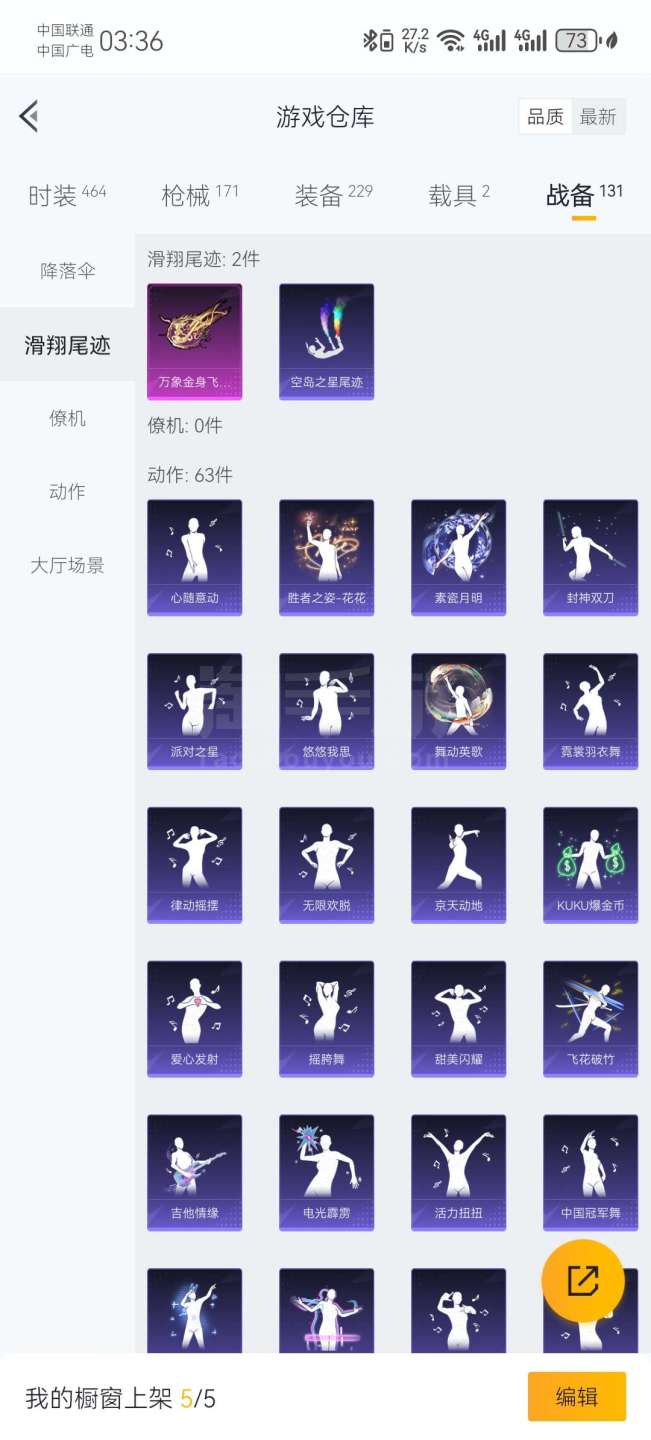View the 胜者之姿-花花 action
The height and width of the screenshot is (1440, 651).
coord(326,557)
